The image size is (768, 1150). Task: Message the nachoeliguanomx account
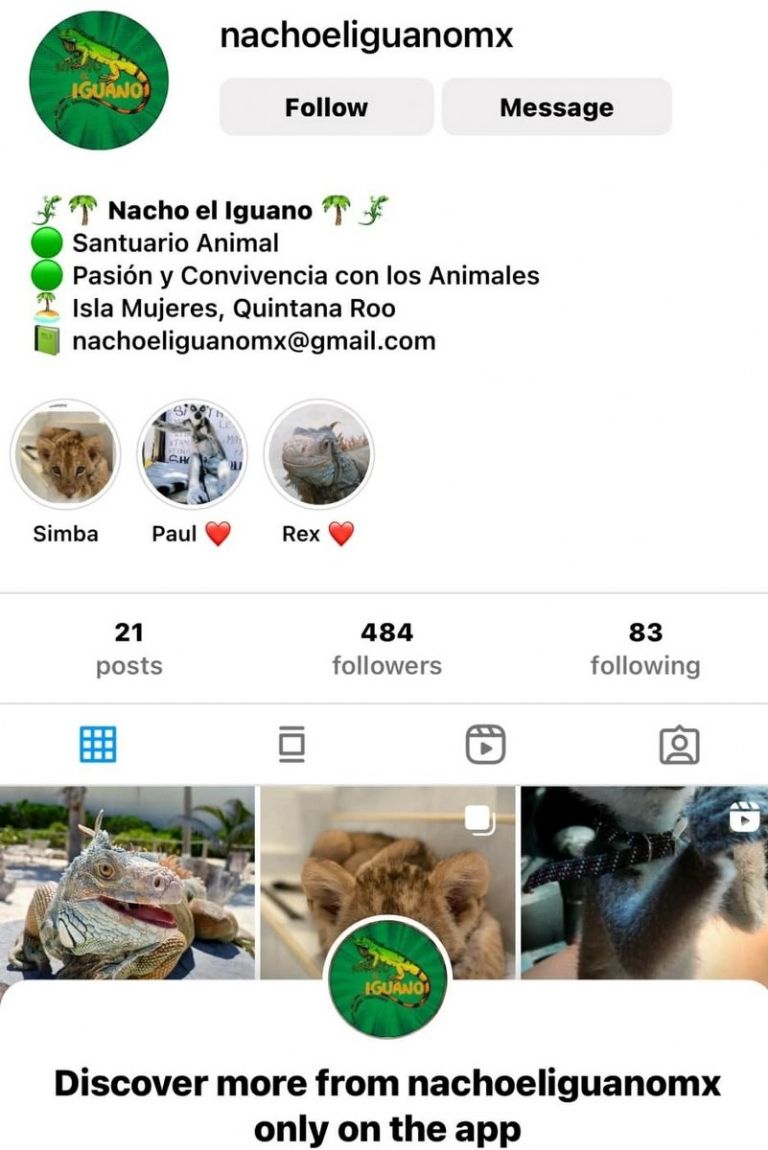[x=556, y=107]
